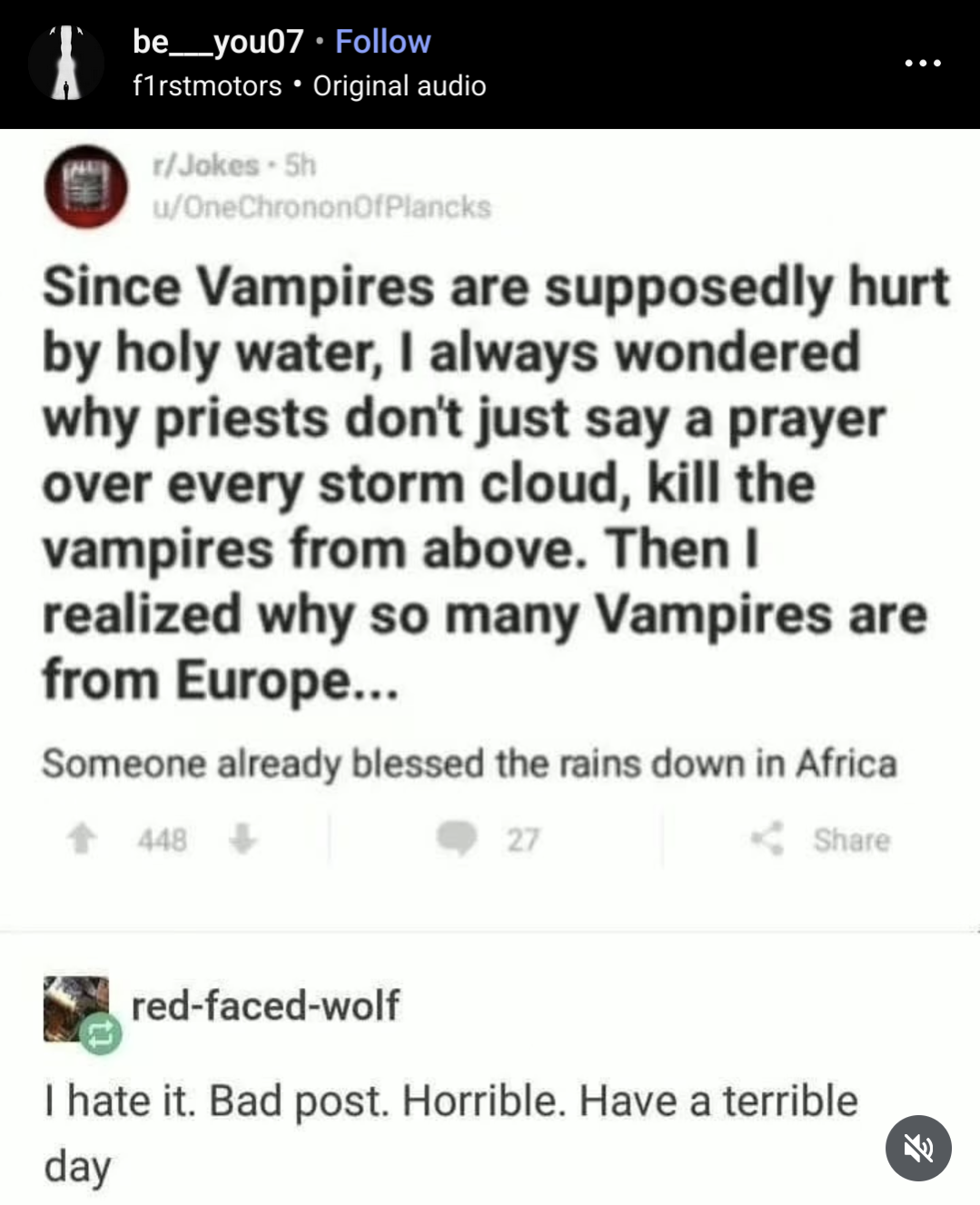Viewport: 980px width, 1205px height.
Task: Open the be___you07 username
Action: tap(218, 41)
